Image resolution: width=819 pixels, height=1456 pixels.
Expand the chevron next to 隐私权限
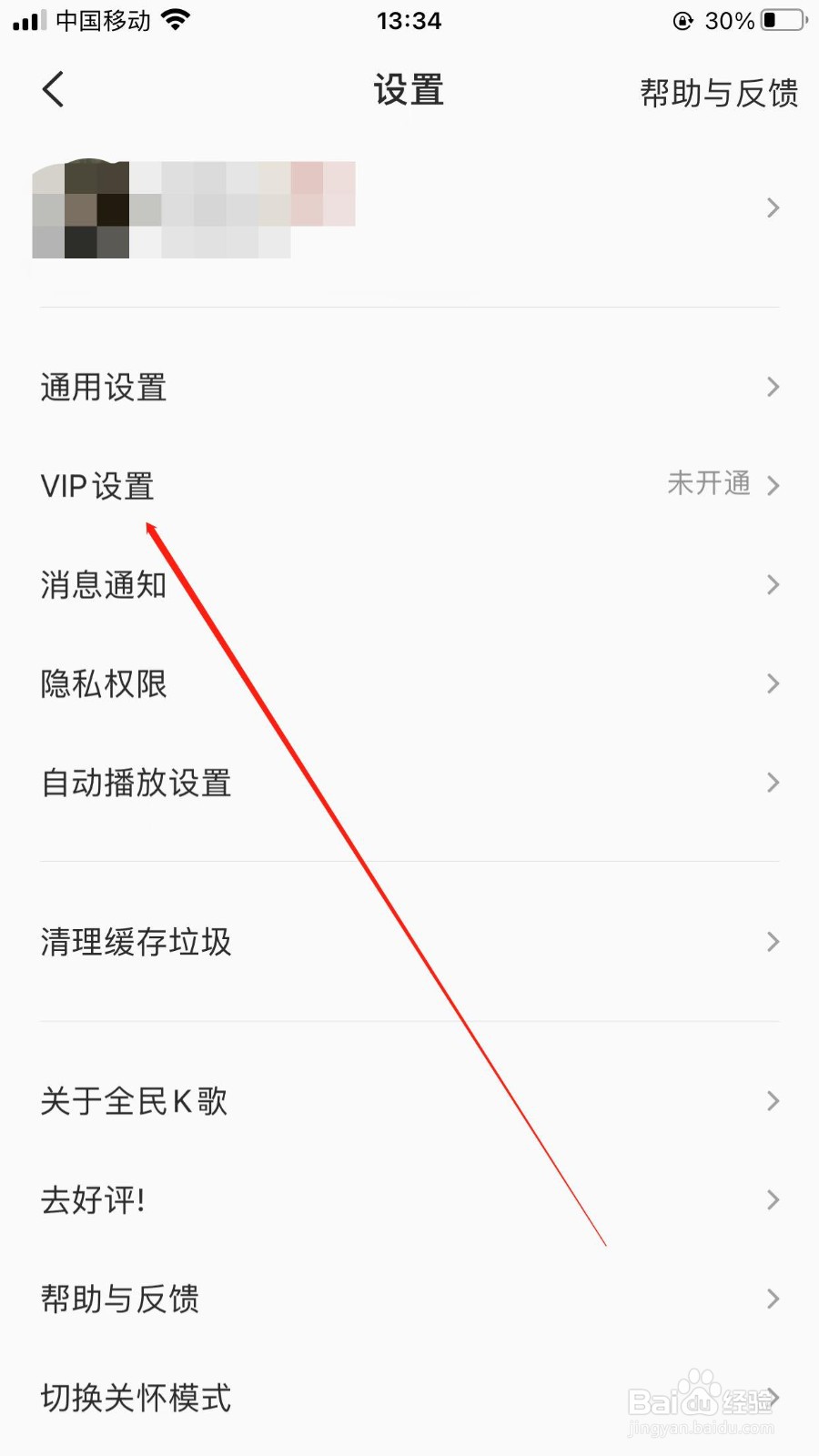click(773, 683)
